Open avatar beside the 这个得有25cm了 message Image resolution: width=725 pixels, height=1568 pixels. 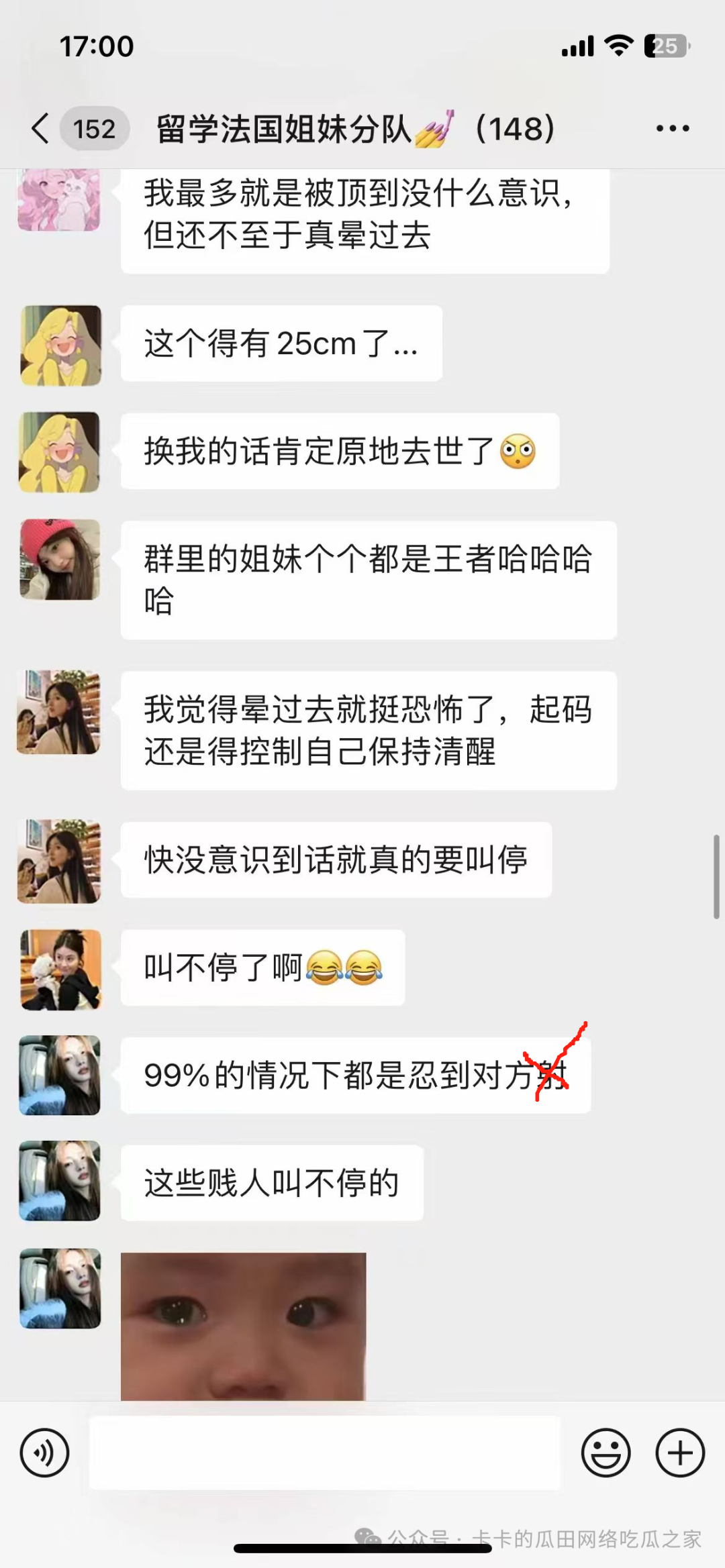[x=60, y=345]
